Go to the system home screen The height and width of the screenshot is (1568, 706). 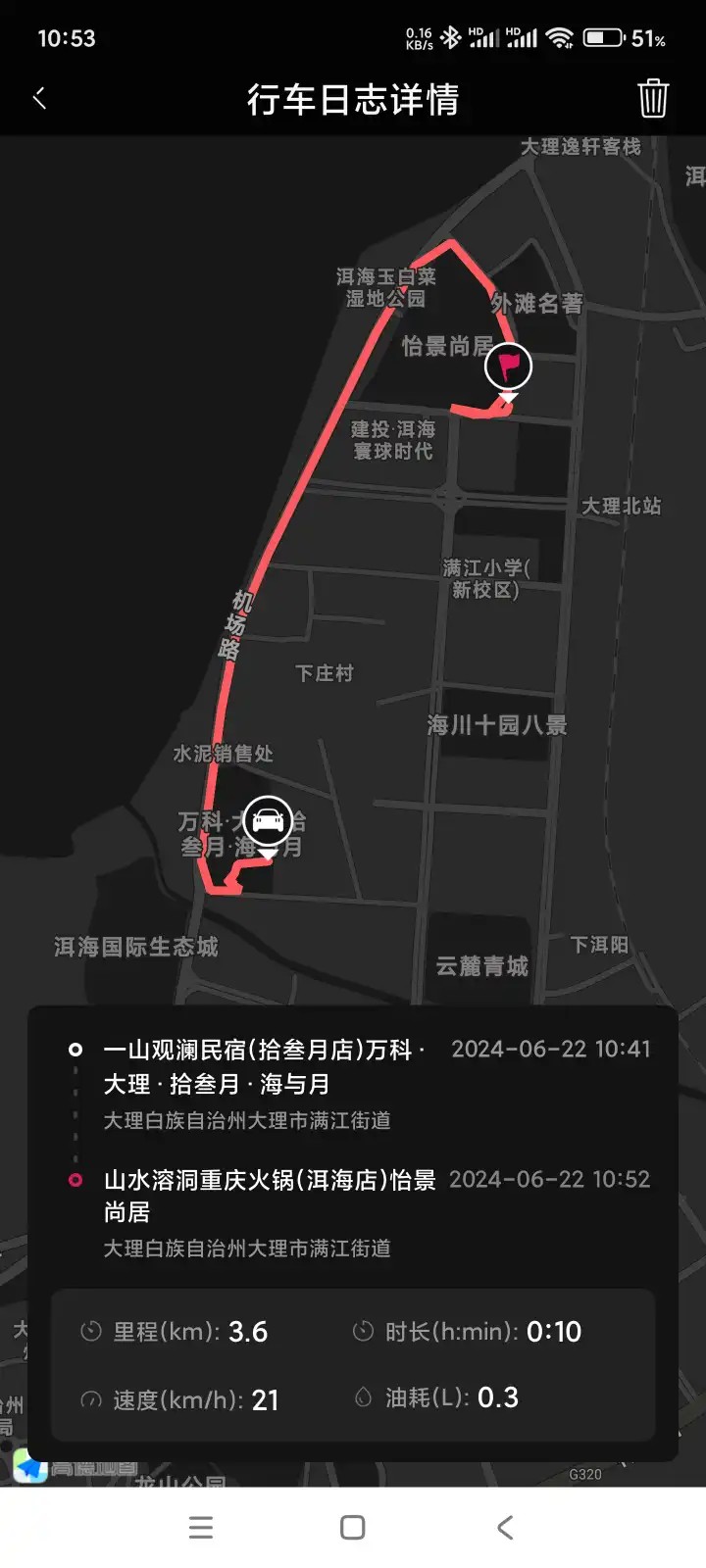coord(353,1527)
